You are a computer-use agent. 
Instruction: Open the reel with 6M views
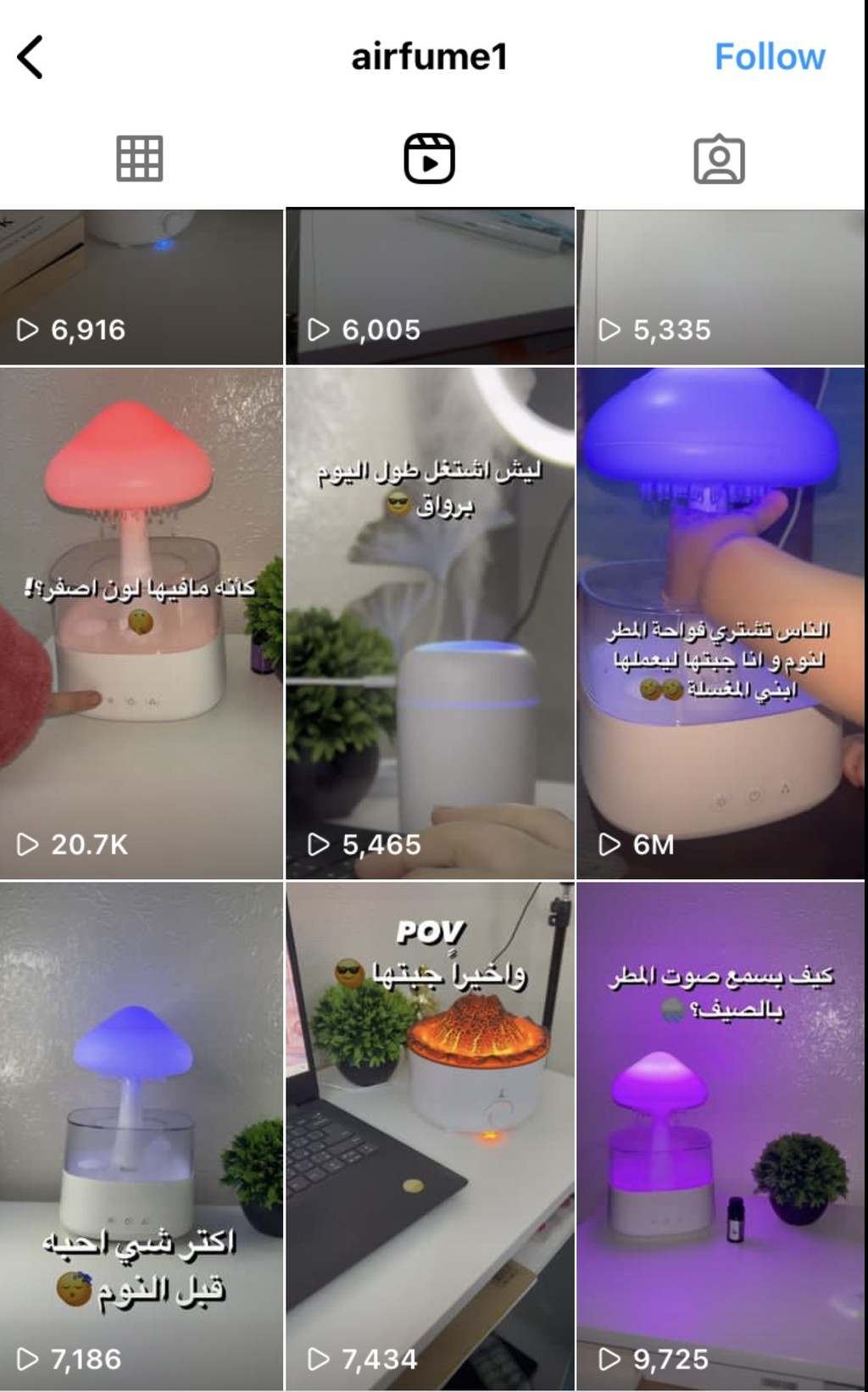[x=721, y=623]
